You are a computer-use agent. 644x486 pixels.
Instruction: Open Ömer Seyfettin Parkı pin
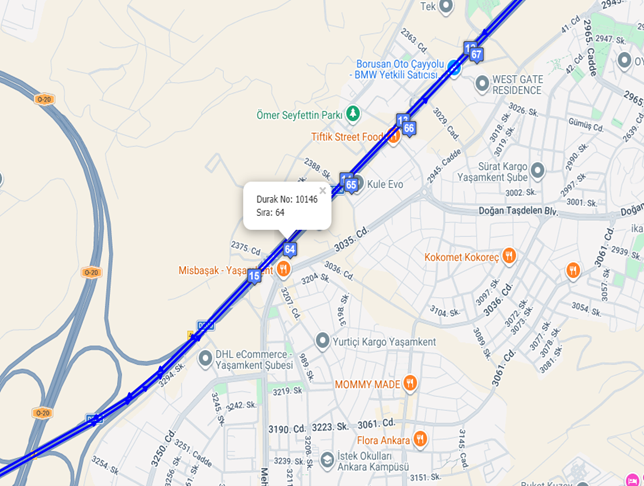tap(353, 113)
